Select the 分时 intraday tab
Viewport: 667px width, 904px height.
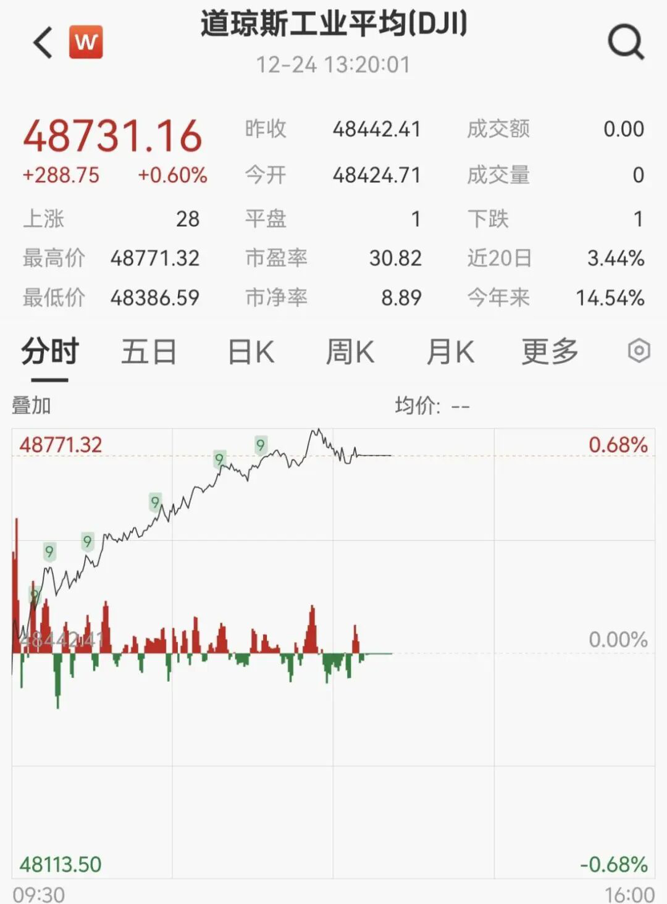point(49,351)
